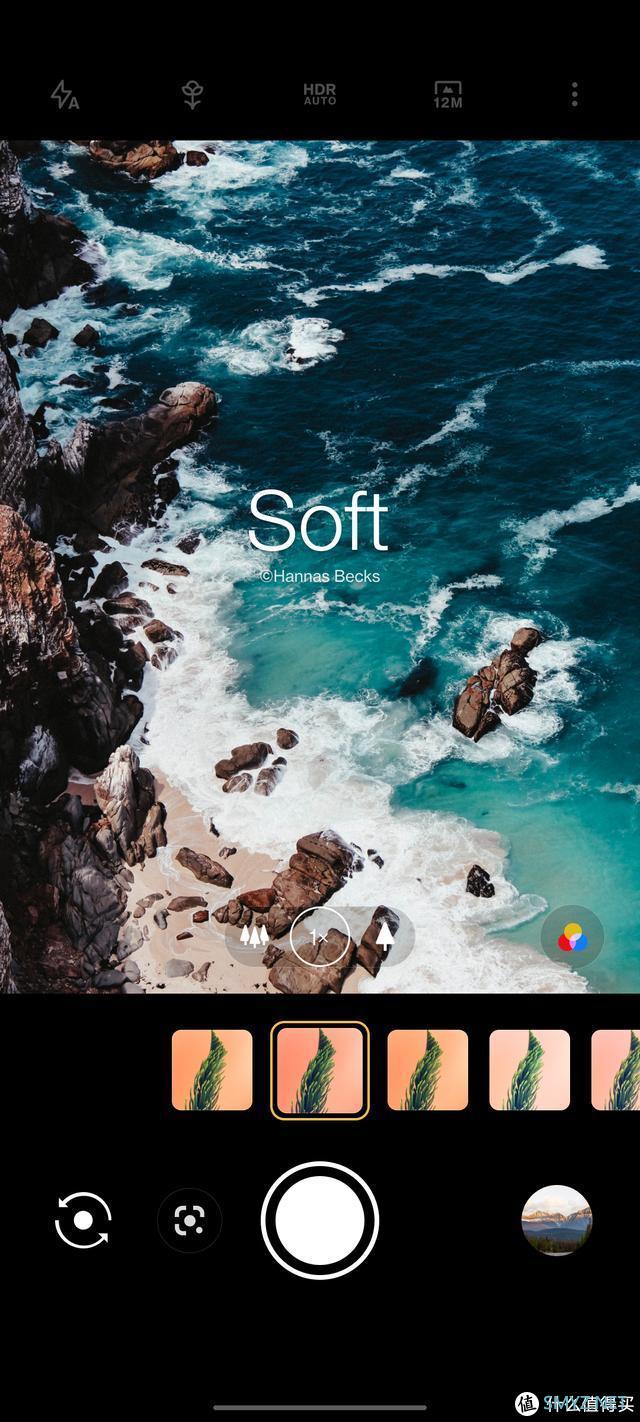Tap the highlighted Soft filter thumbnail
Screen dimensions: 640x1422
click(320, 1070)
